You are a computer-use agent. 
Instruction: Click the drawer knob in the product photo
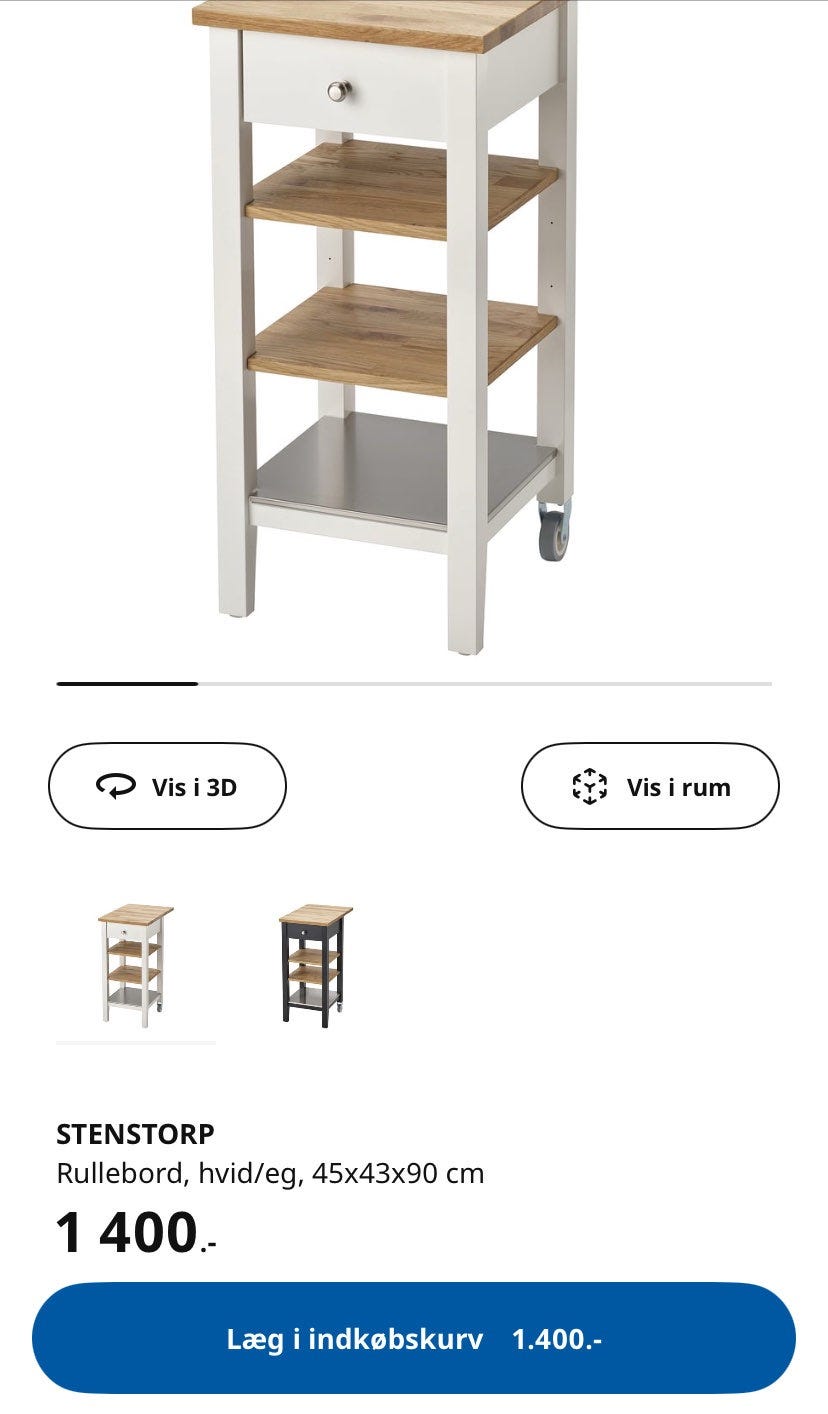pos(339,88)
